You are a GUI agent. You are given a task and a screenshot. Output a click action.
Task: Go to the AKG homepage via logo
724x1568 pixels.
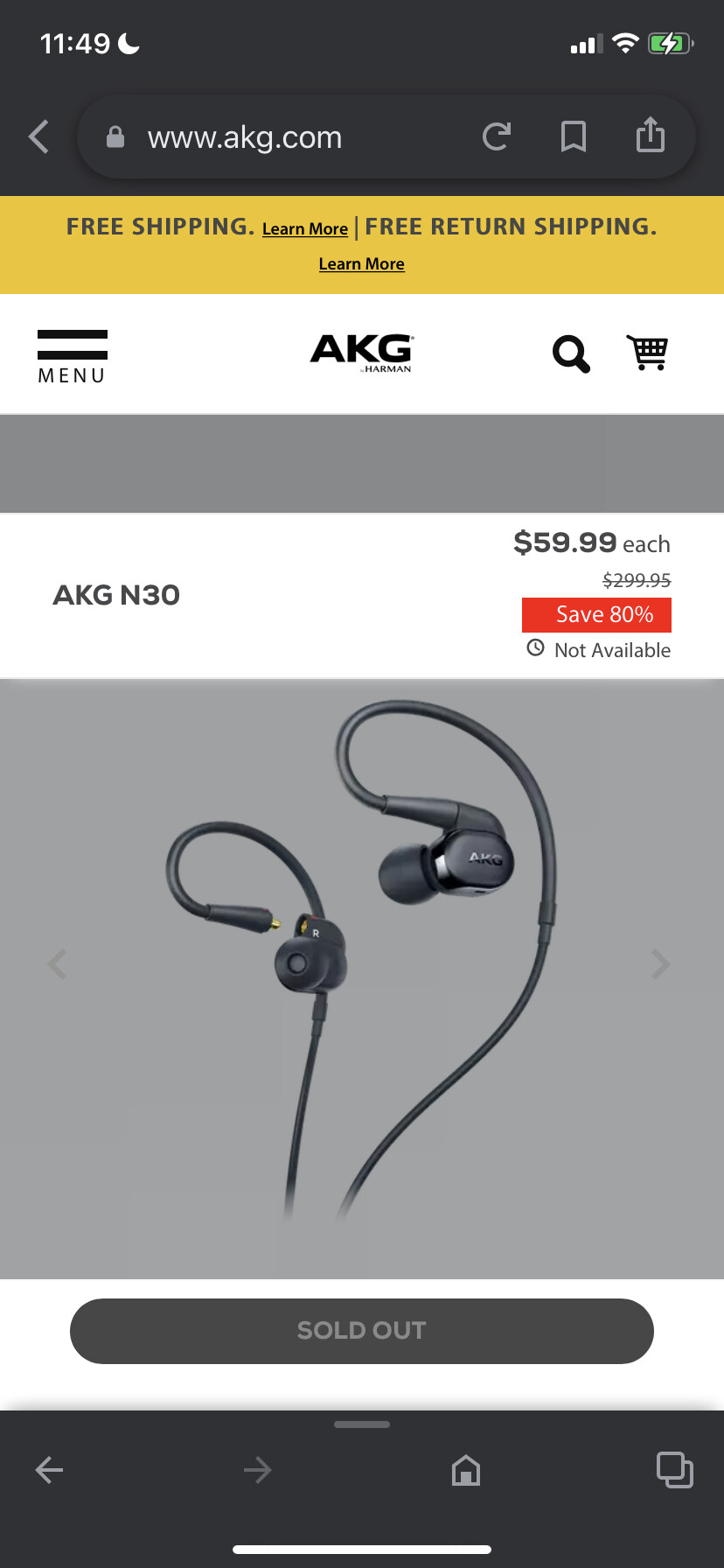362,353
